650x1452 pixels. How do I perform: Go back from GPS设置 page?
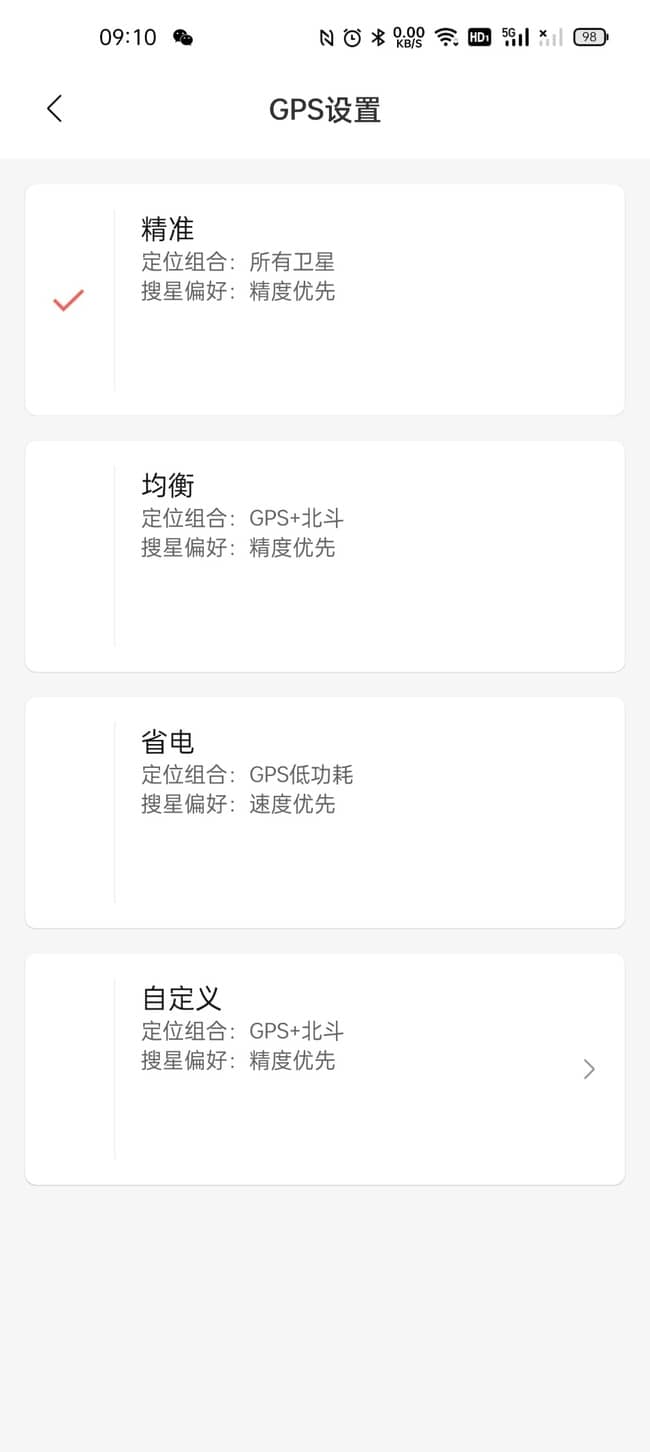point(55,109)
